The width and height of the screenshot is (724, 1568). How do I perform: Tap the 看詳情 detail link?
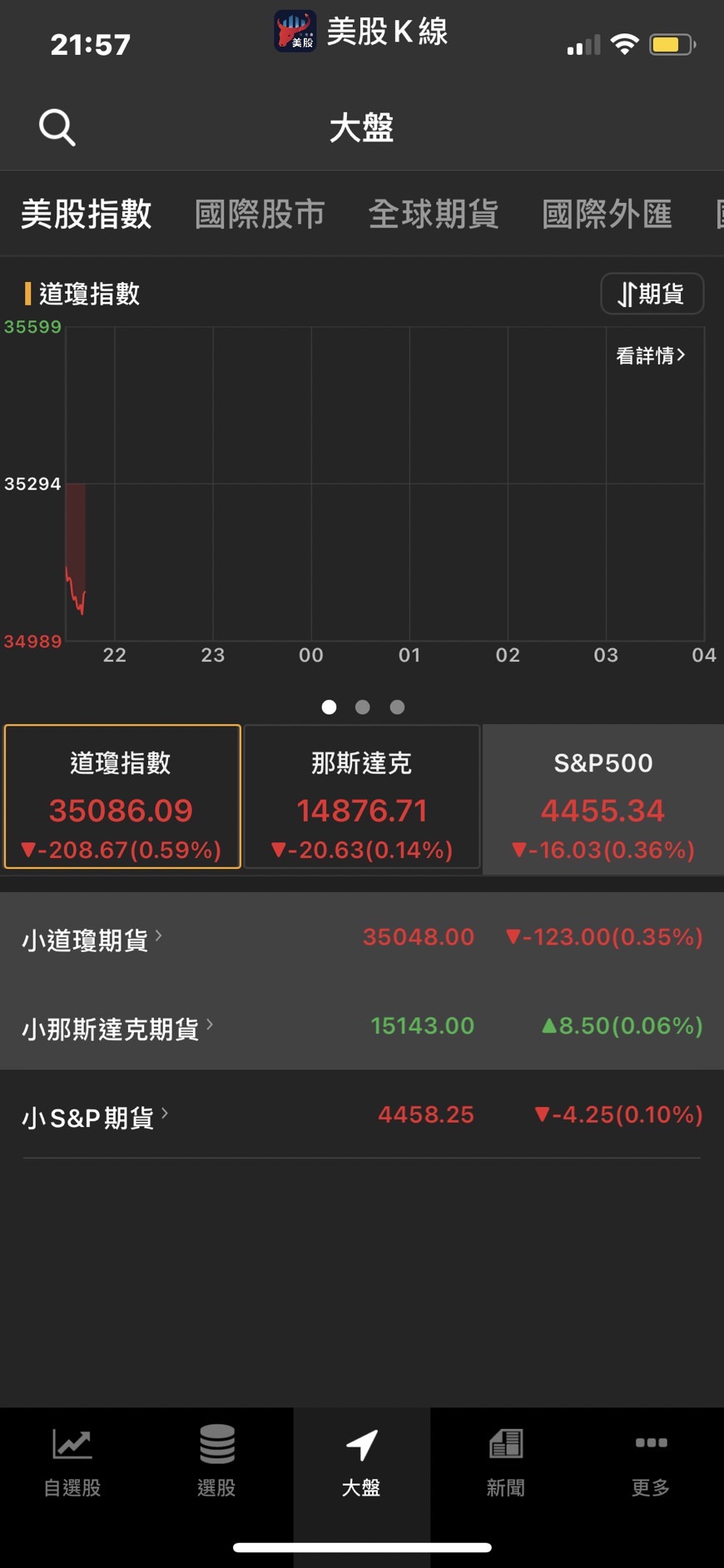tap(650, 355)
